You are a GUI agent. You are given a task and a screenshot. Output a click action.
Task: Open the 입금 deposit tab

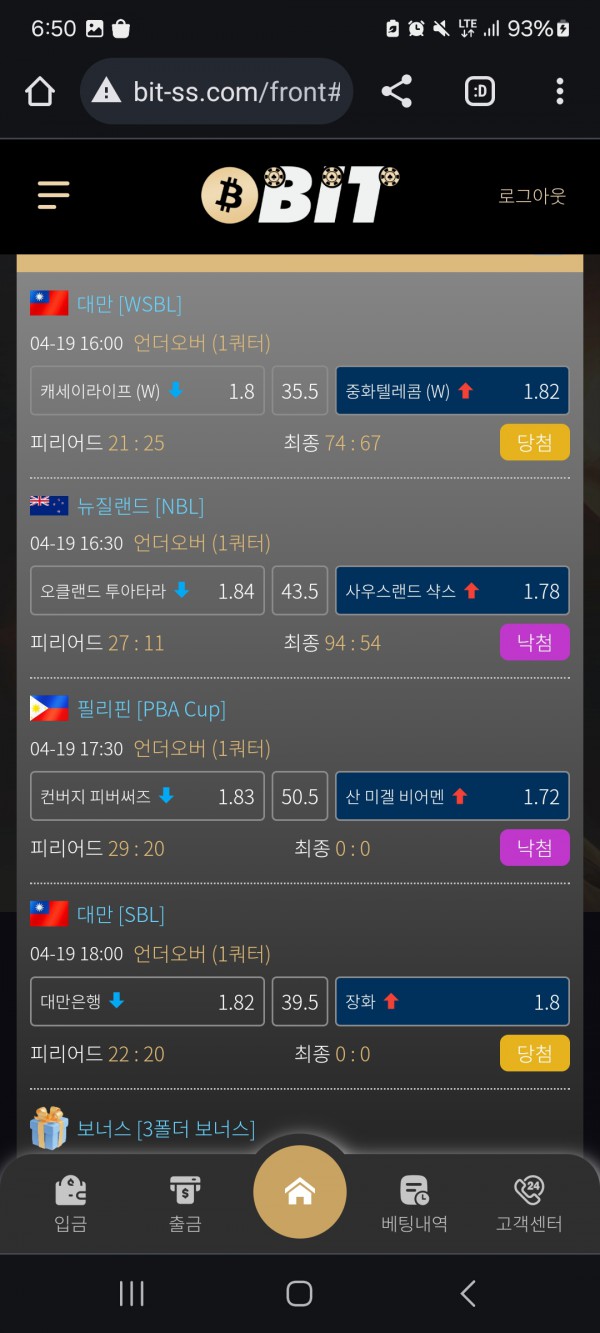70,1203
